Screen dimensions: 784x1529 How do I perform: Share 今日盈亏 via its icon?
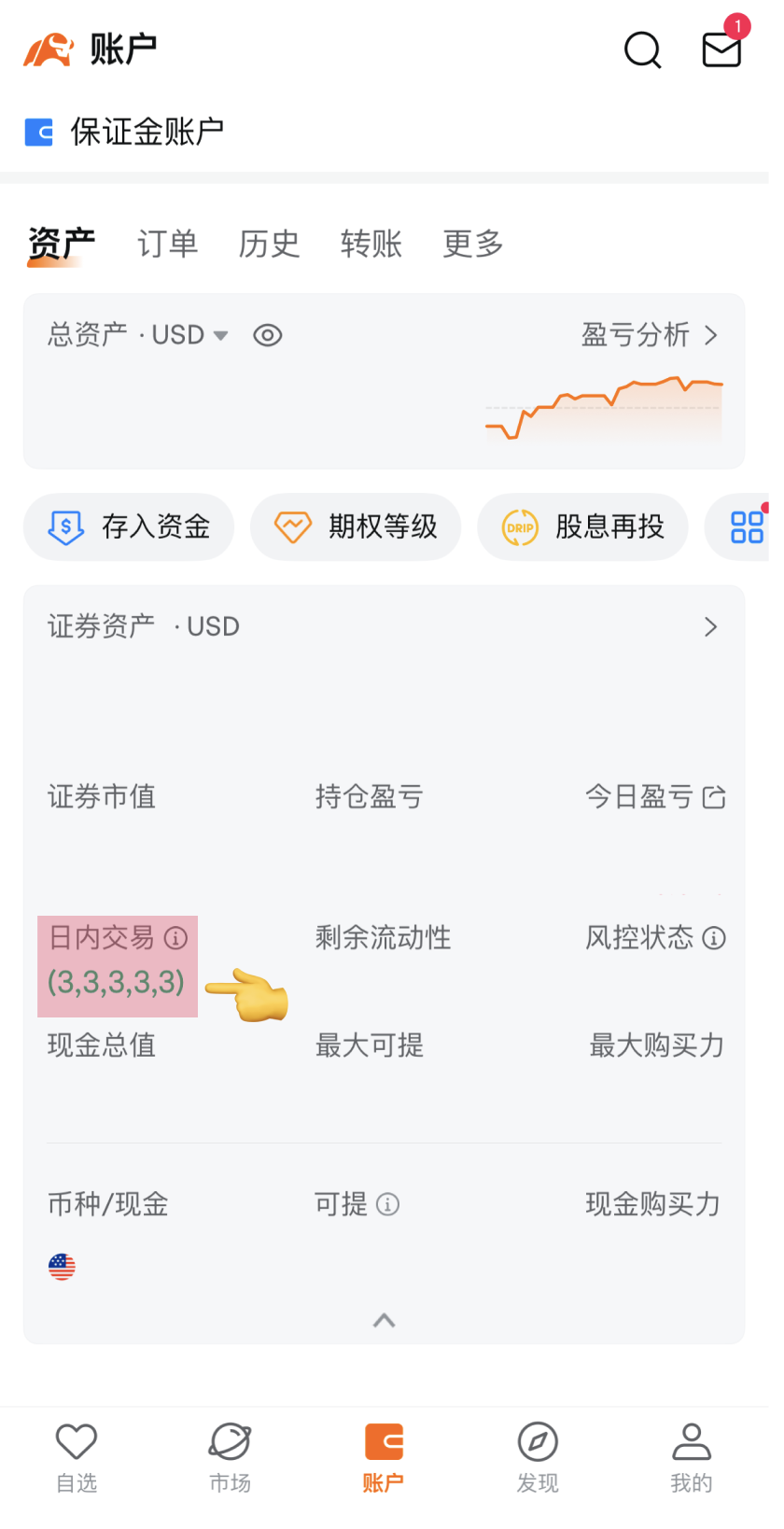click(714, 797)
